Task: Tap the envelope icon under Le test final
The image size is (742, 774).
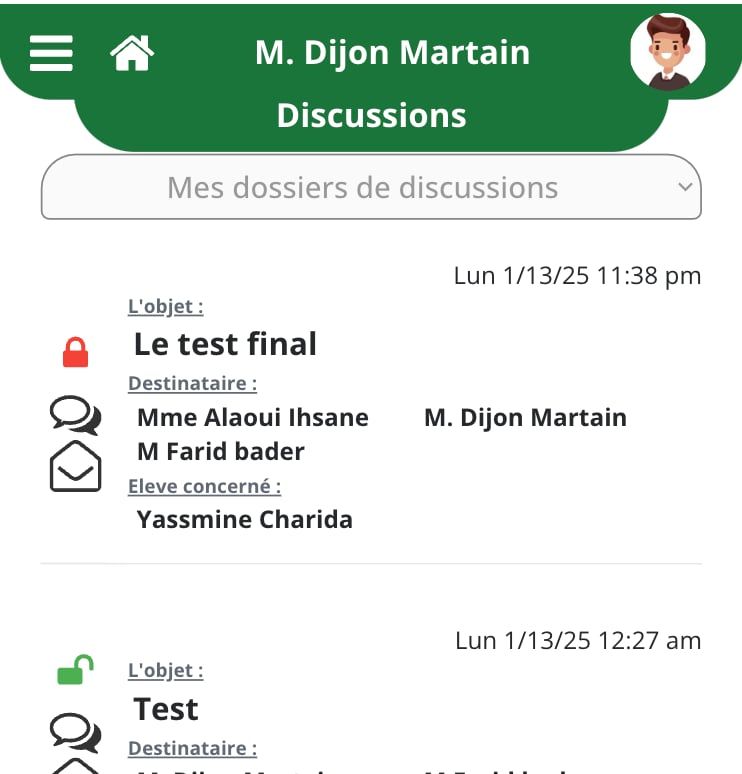Action: pos(76,466)
